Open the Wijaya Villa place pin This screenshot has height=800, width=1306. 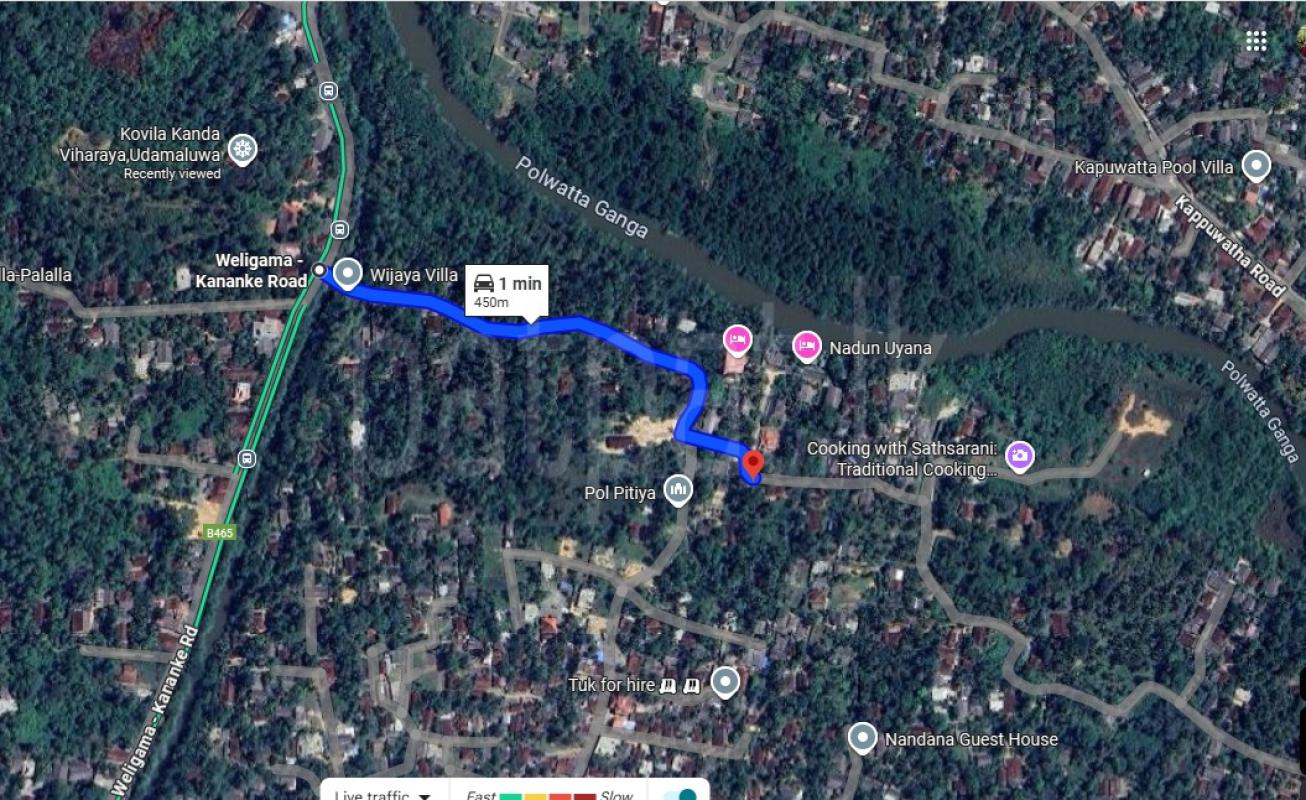tap(348, 272)
